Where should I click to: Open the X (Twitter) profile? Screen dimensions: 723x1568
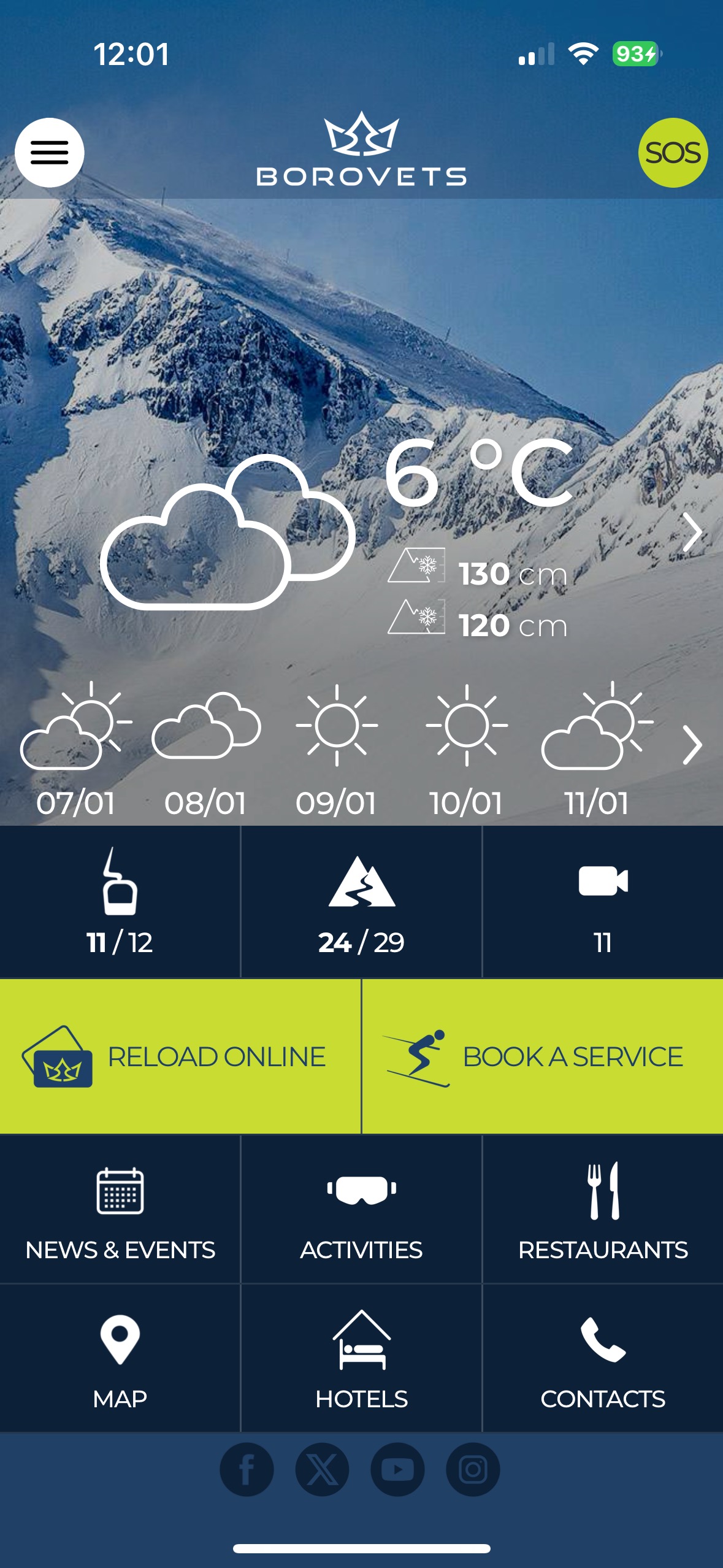point(322,1470)
